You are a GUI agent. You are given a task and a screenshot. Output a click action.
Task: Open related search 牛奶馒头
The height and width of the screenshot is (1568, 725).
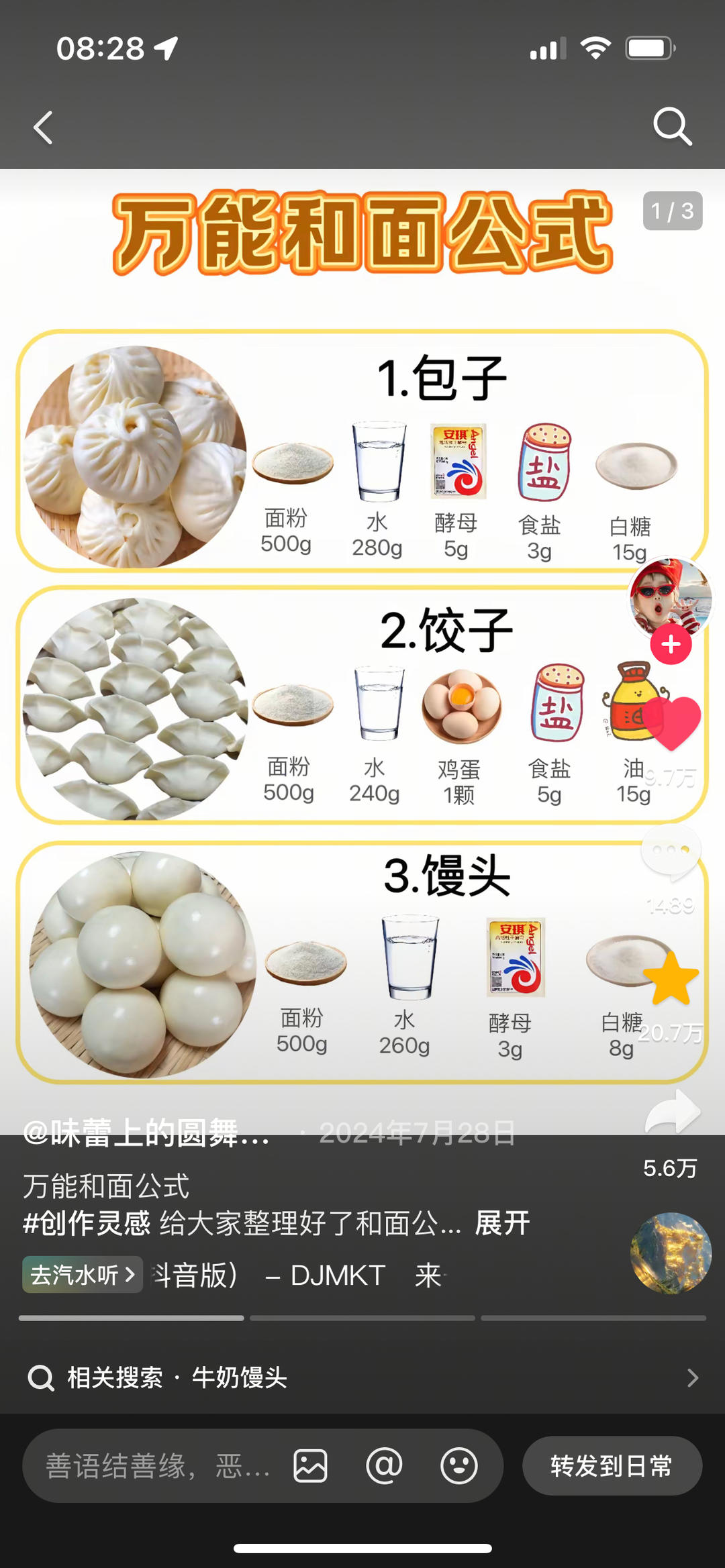coord(239,1377)
